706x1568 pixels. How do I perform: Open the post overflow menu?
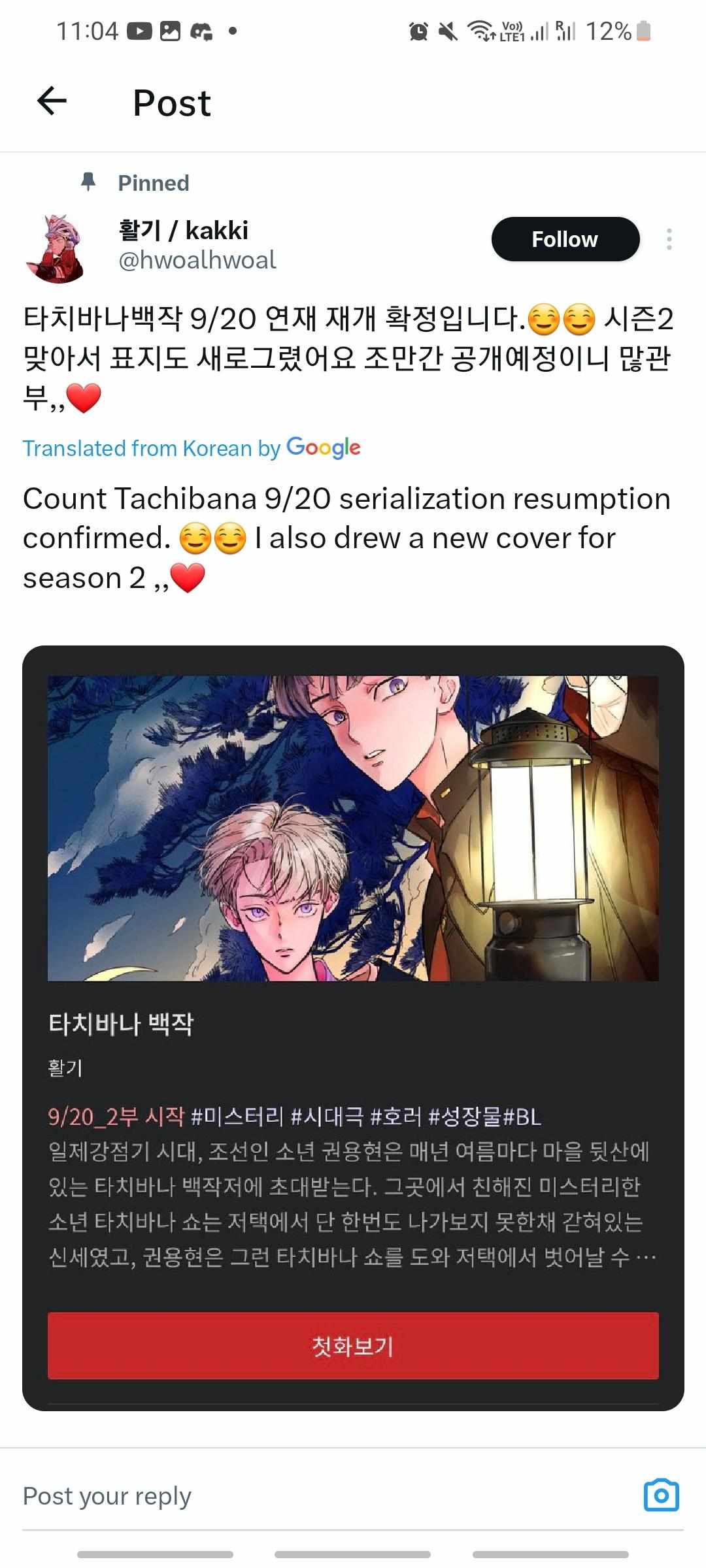669,239
